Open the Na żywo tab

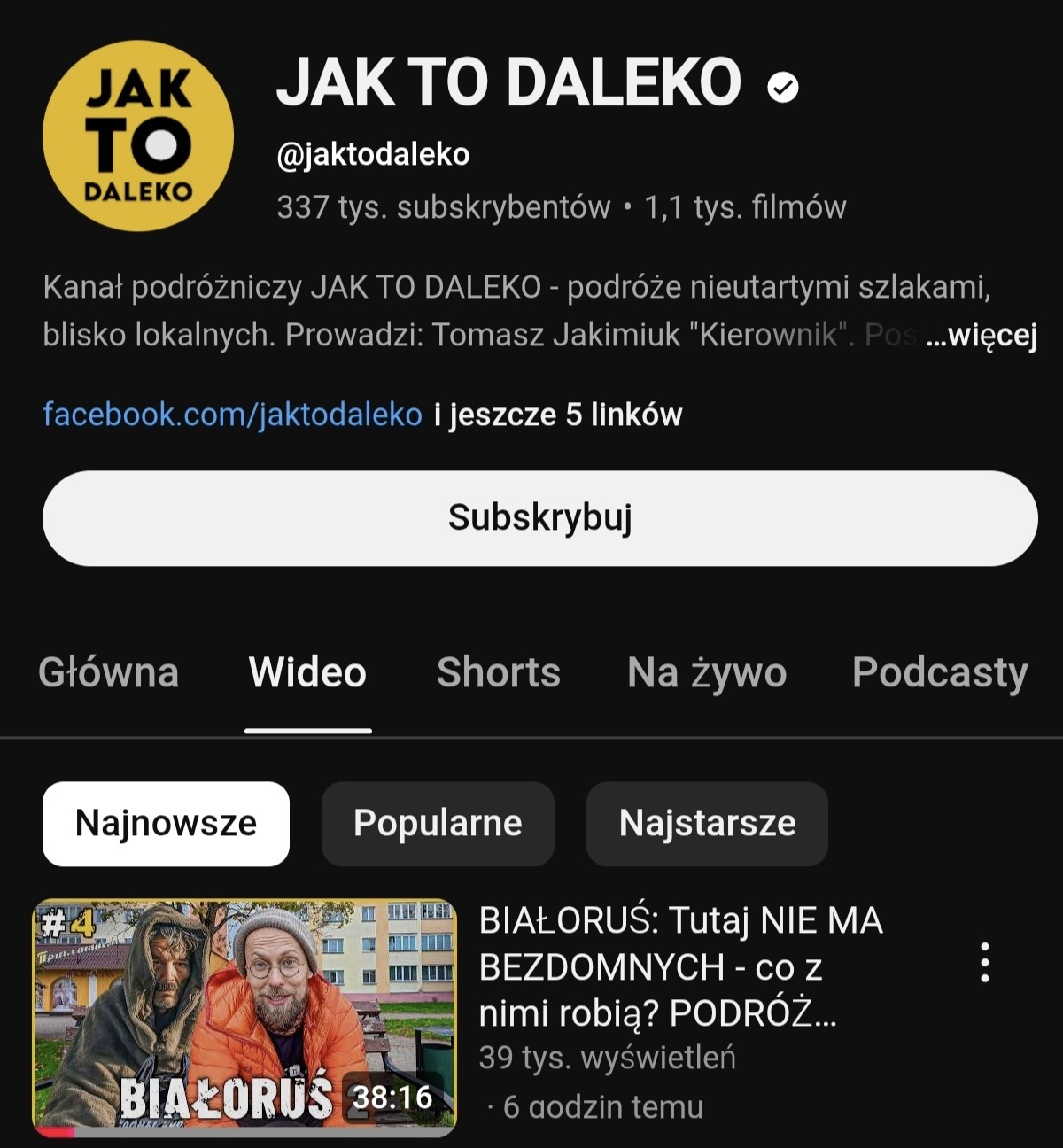pyautogui.click(x=706, y=672)
